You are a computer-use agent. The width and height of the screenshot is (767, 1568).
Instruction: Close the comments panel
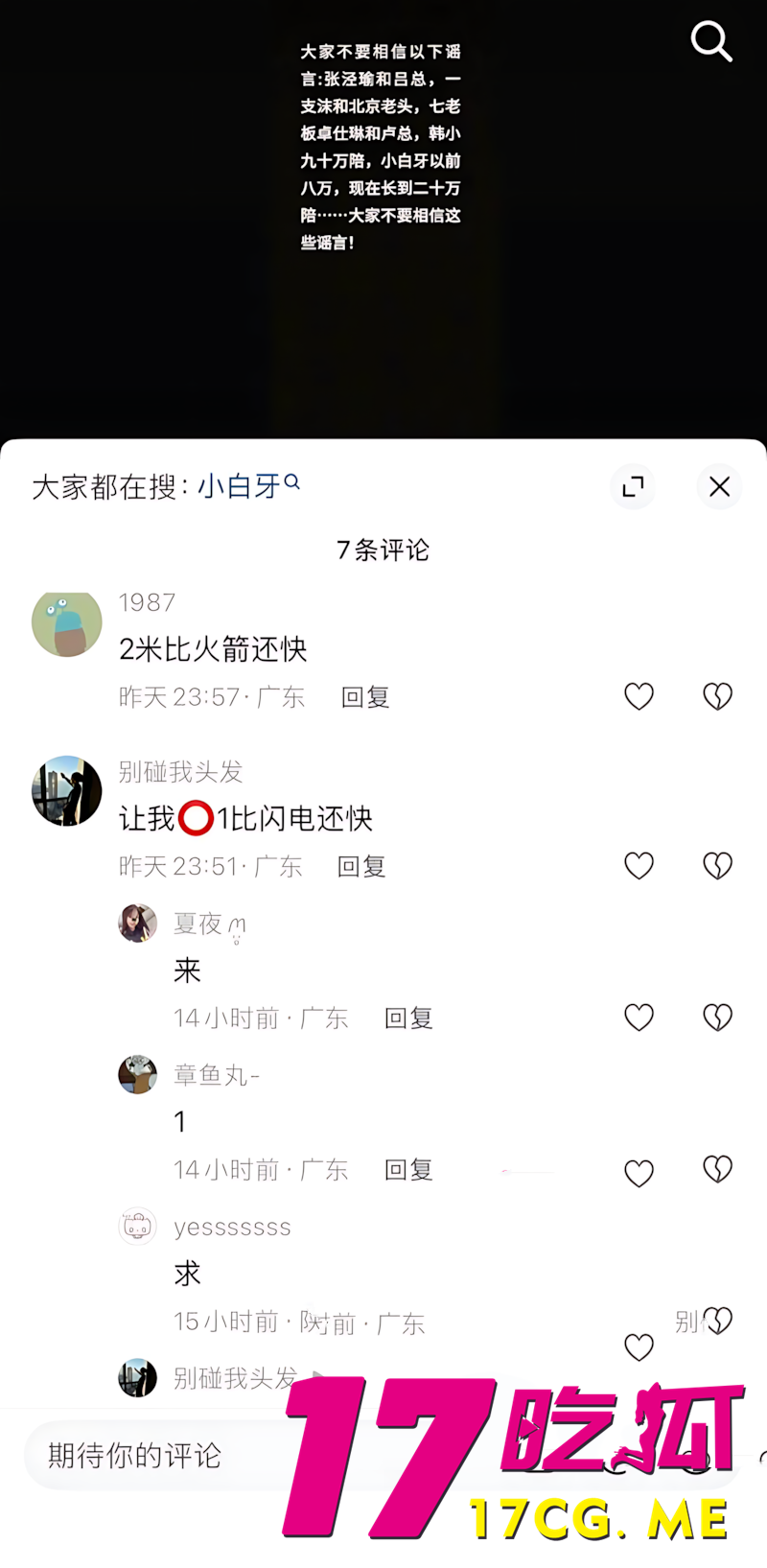click(719, 487)
